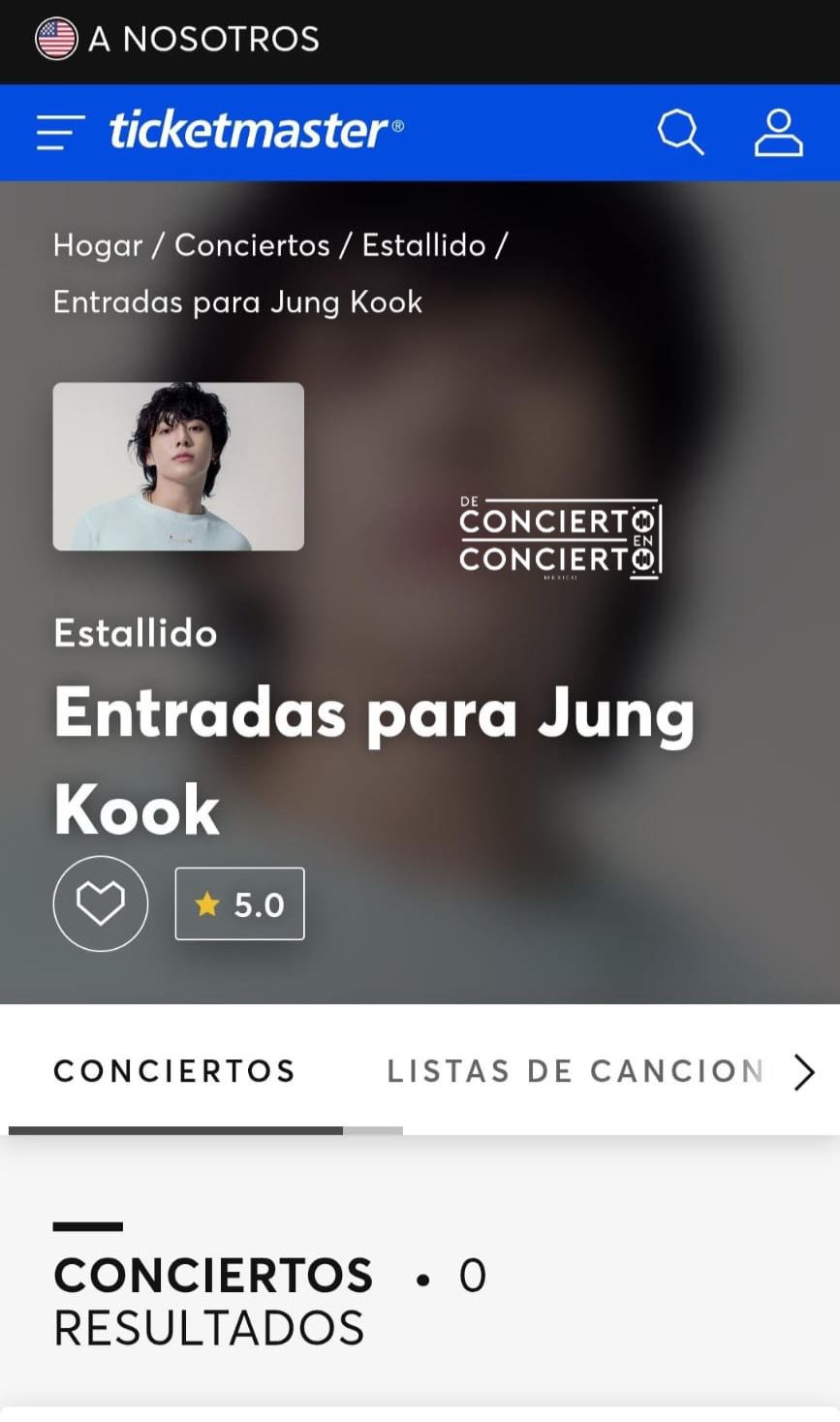Change country via A NOSOTROS selector
840x1422 pixels.
tap(177, 39)
